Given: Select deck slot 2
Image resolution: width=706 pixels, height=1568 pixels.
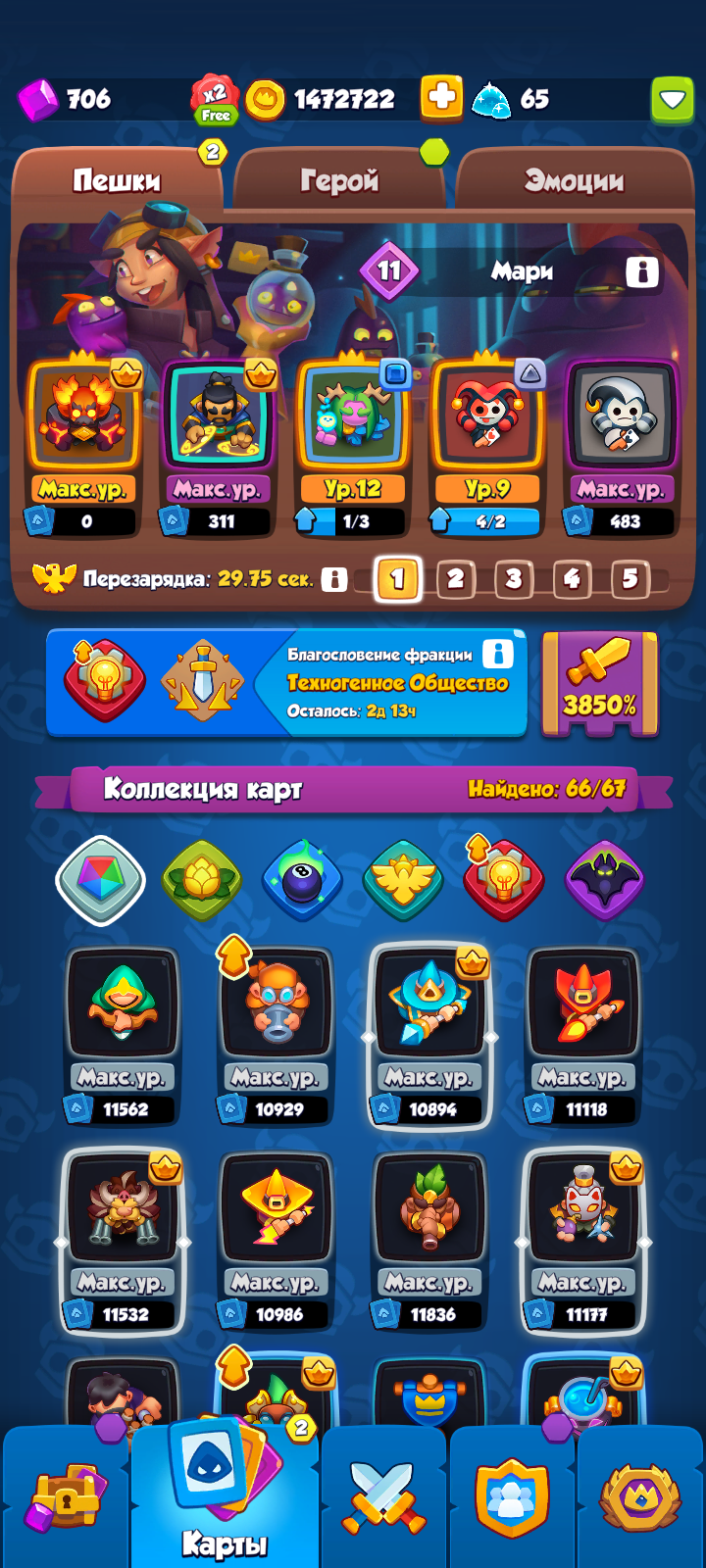Looking at the screenshot, I should coord(455,579).
